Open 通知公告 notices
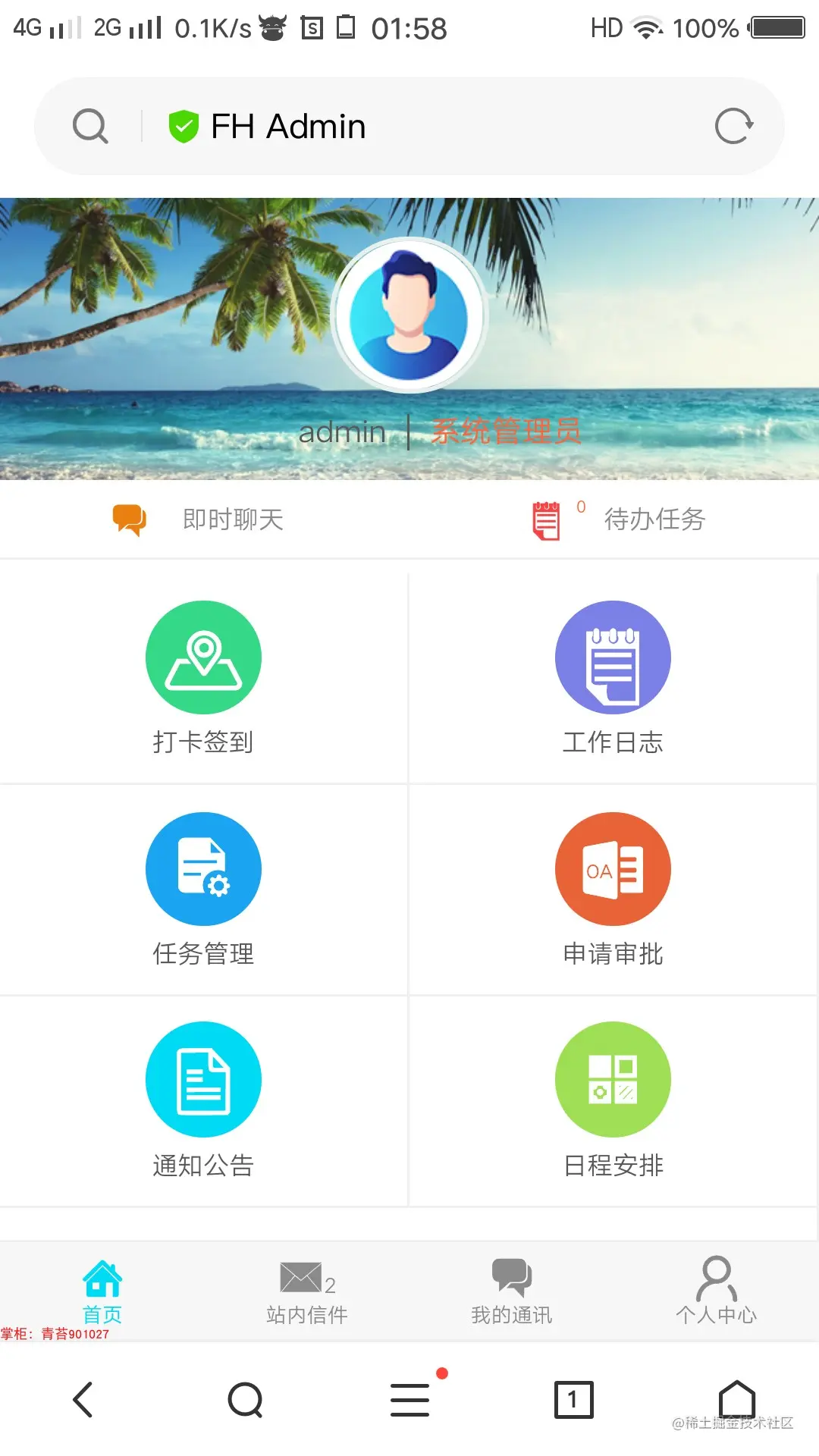Screen dimensions: 819x1456 pos(203,1100)
